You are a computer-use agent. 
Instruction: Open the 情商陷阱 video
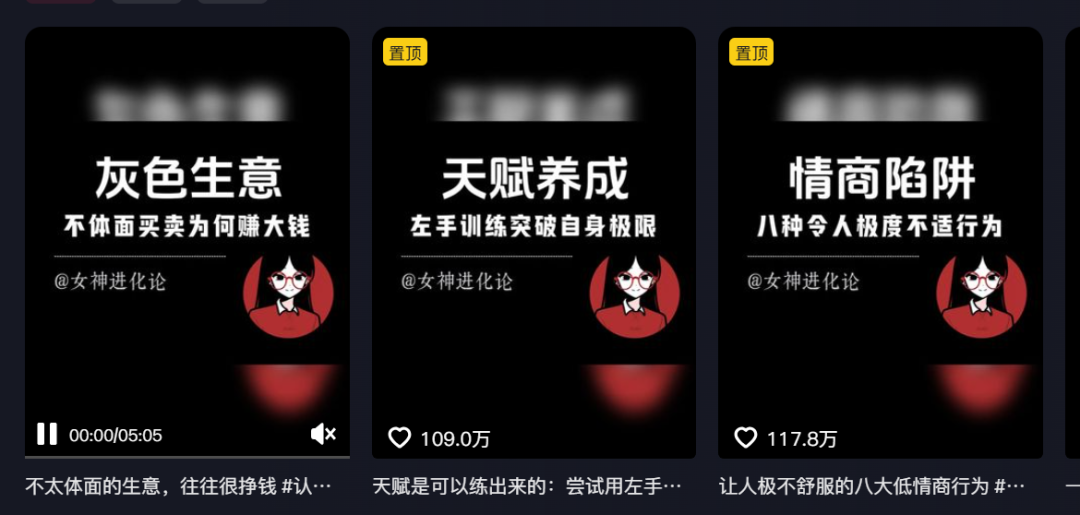tap(880, 240)
